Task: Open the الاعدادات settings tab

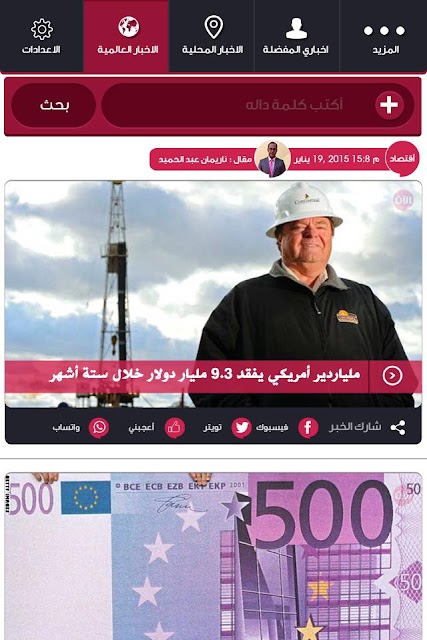Action: click(x=41, y=36)
